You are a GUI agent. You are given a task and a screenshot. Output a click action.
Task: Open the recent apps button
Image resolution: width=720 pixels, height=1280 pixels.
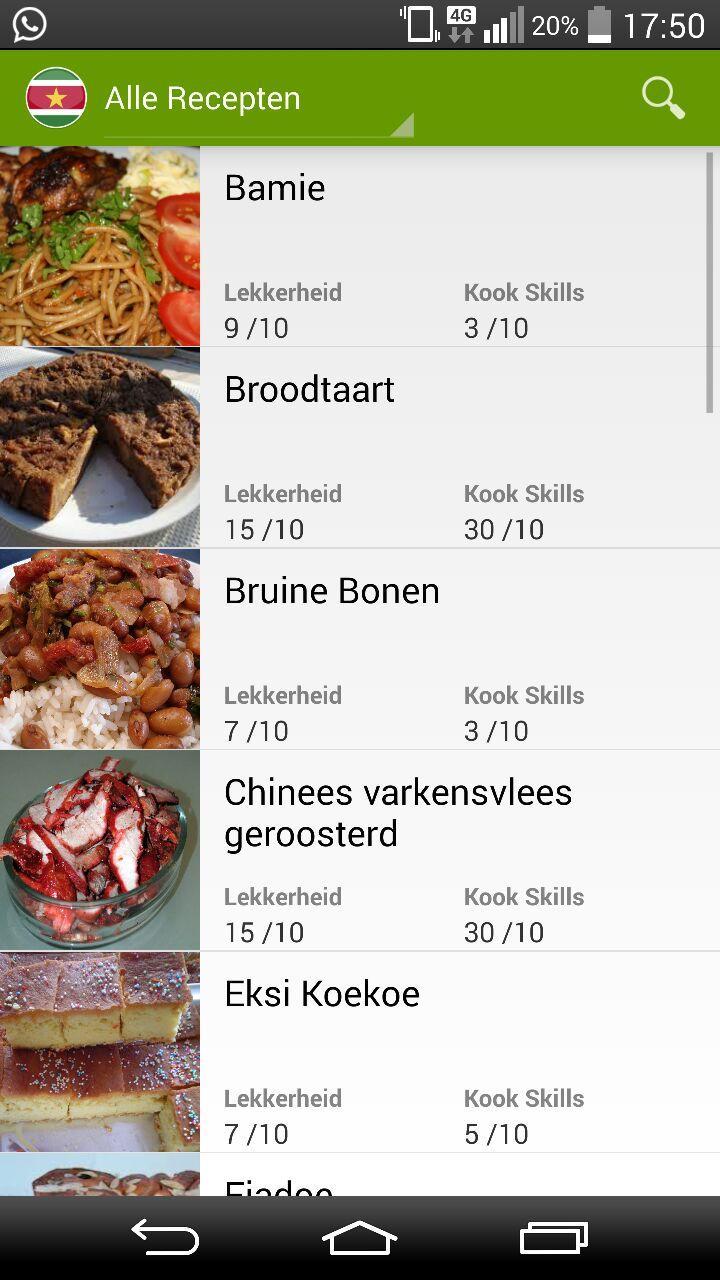tap(553, 1237)
